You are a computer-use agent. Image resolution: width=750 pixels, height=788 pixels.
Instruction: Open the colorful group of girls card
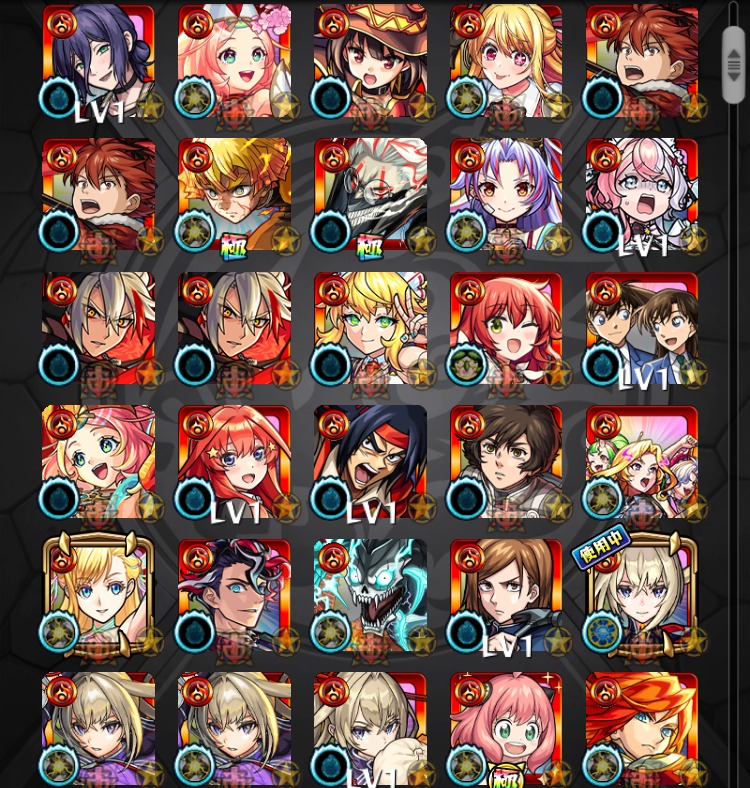point(642,462)
